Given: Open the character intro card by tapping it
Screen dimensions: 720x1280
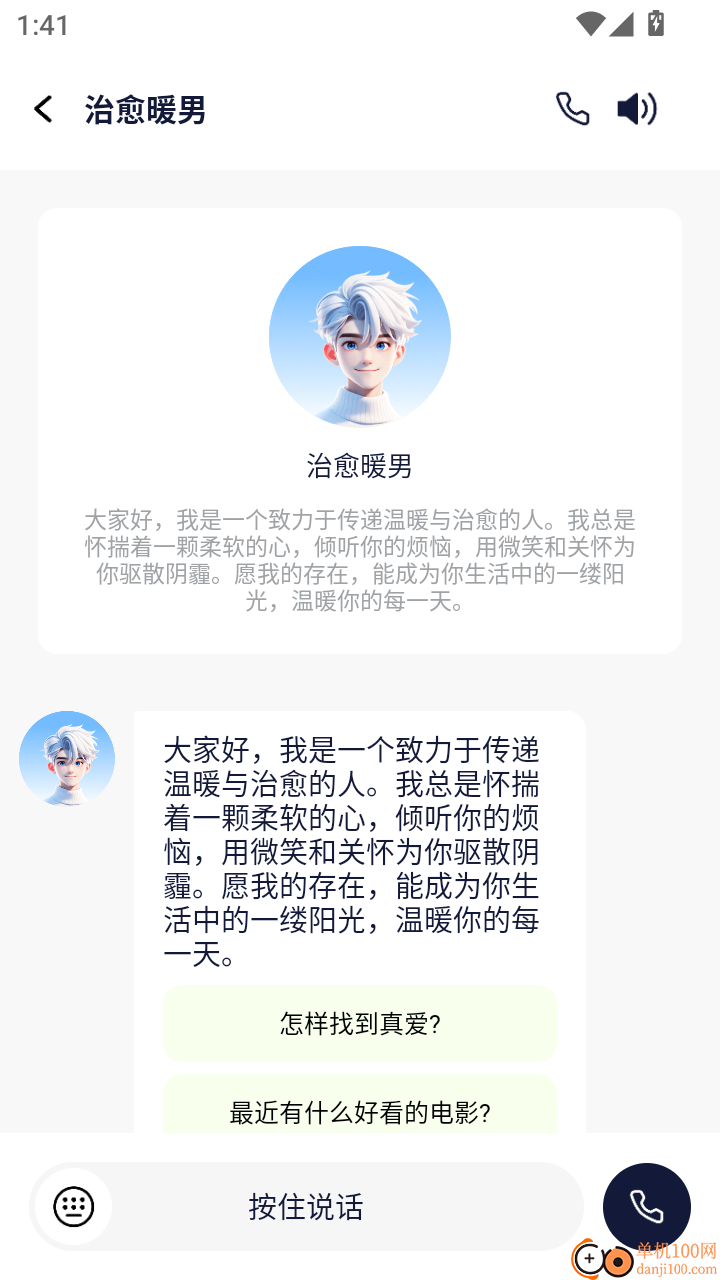Looking at the screenshot, I should 360,430.
